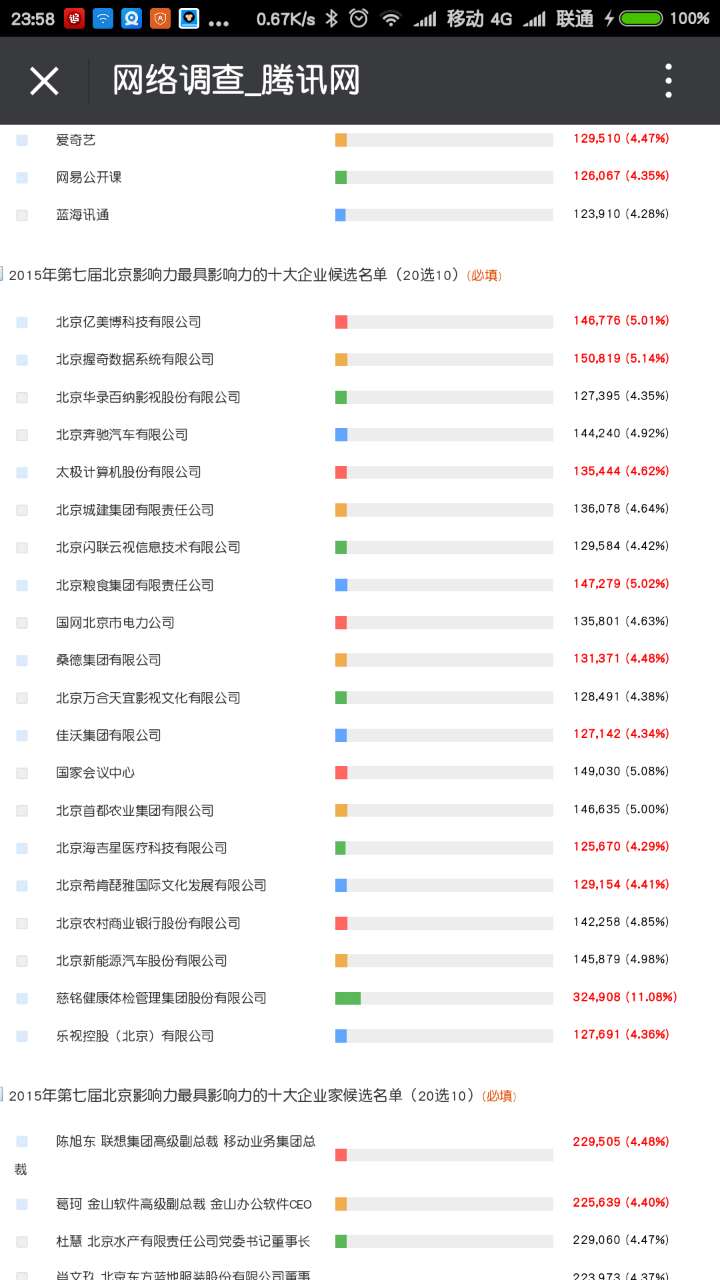Tick 北京握奇数据系统有限公司 checkbox
Viewport: 720px width, 1280px height.
22,360
